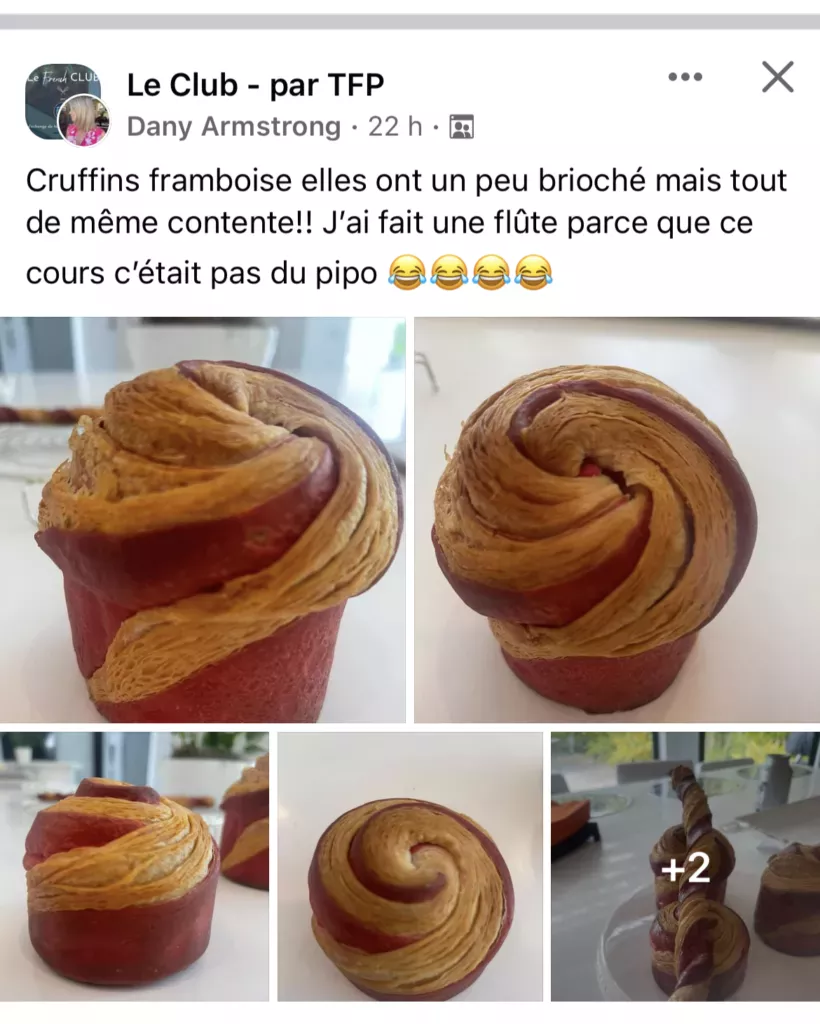This screenshot has width=820, height=1024.
Task: Open the small top-down spiral cruffin photo
Action: [410, 866]
